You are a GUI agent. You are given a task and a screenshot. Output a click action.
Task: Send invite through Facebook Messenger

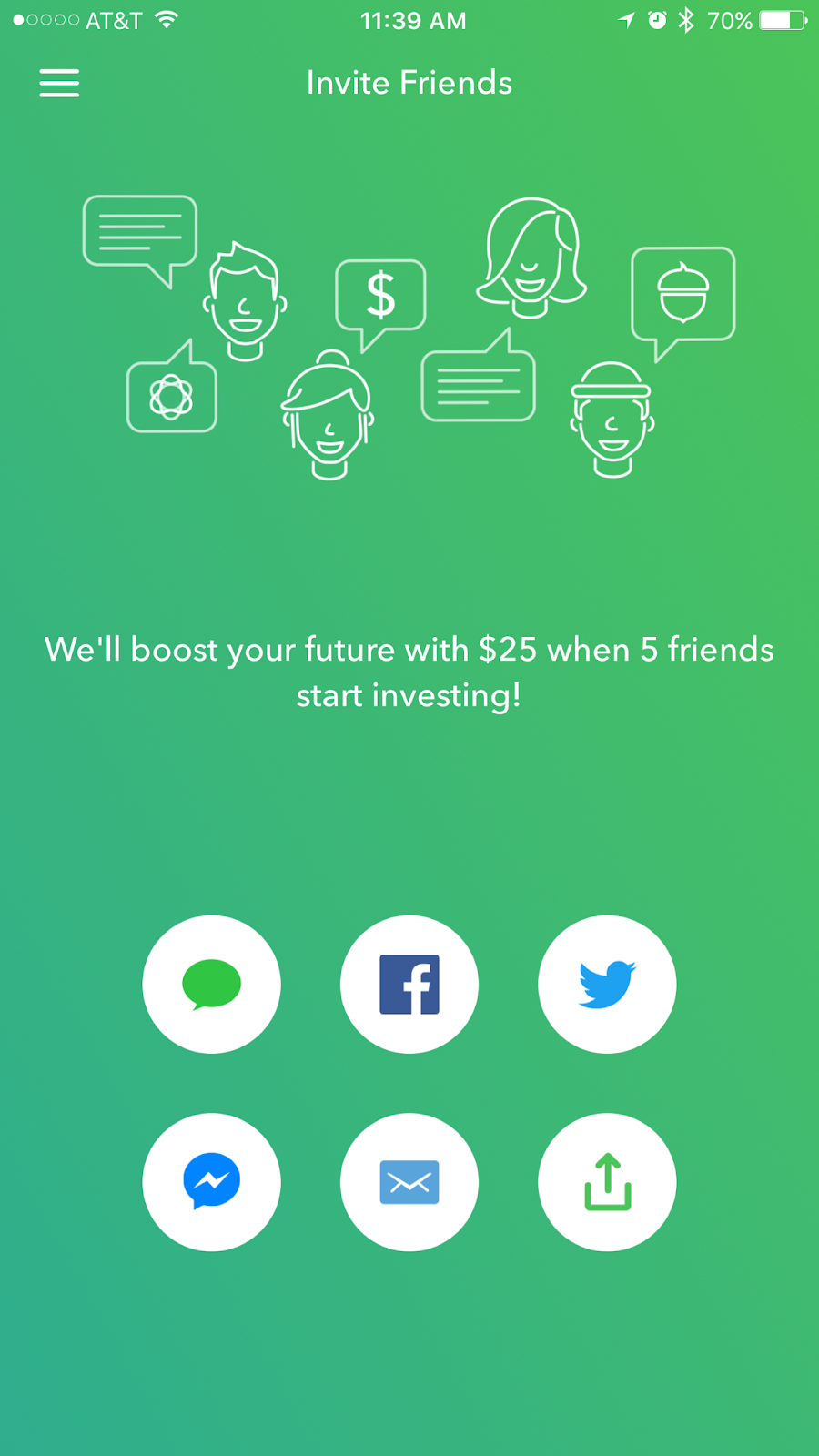point(211,1182)
